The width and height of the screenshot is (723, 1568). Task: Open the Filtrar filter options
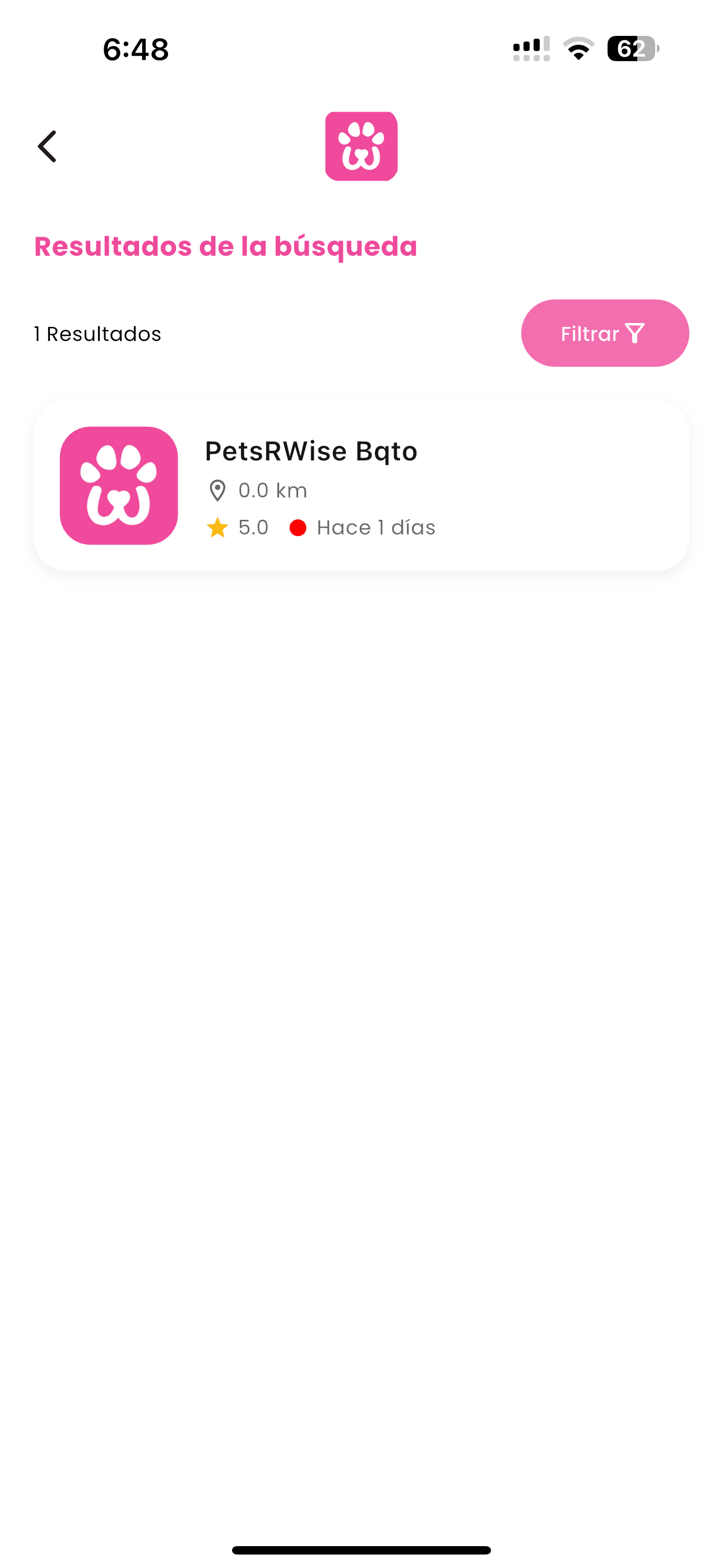[604, 333]
